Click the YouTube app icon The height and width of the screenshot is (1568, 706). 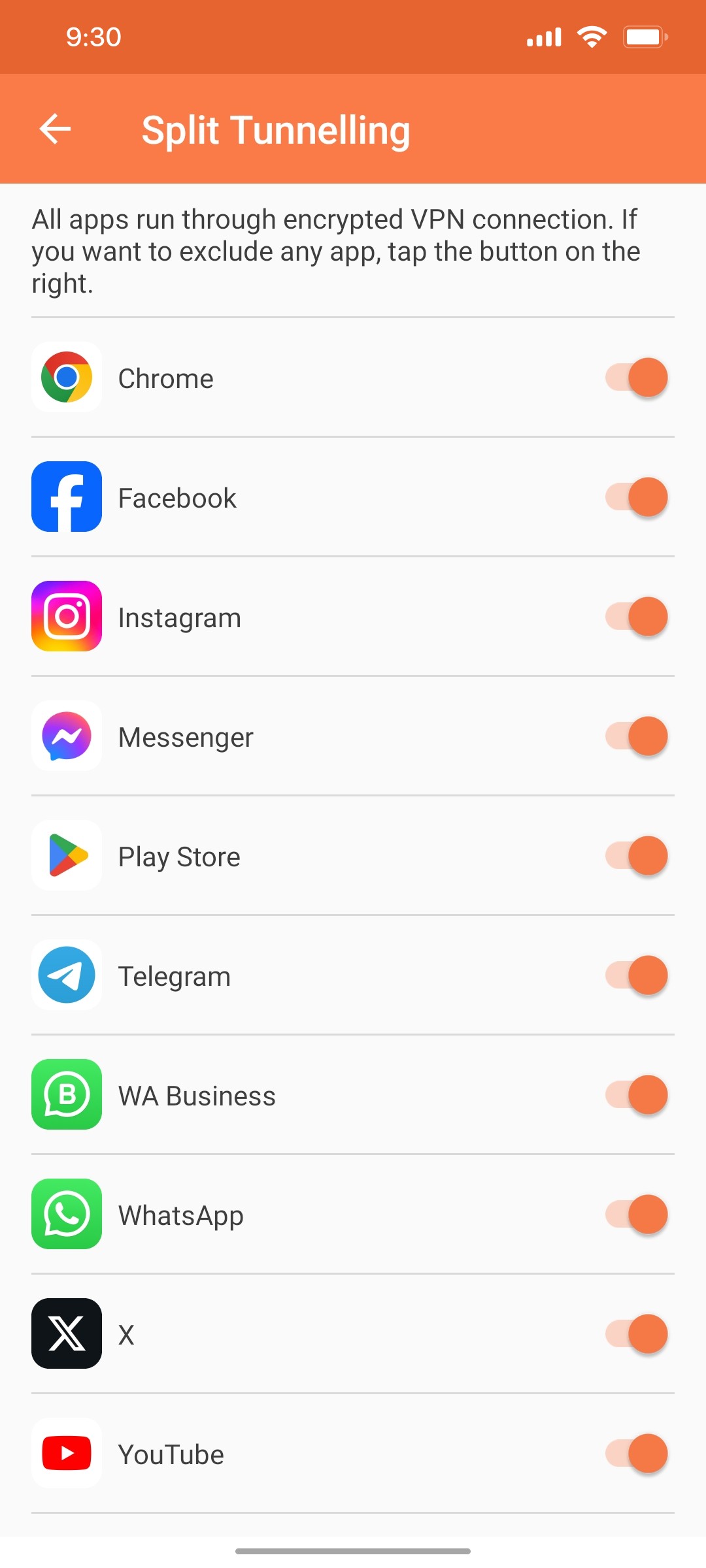(x=66, y=1454)
